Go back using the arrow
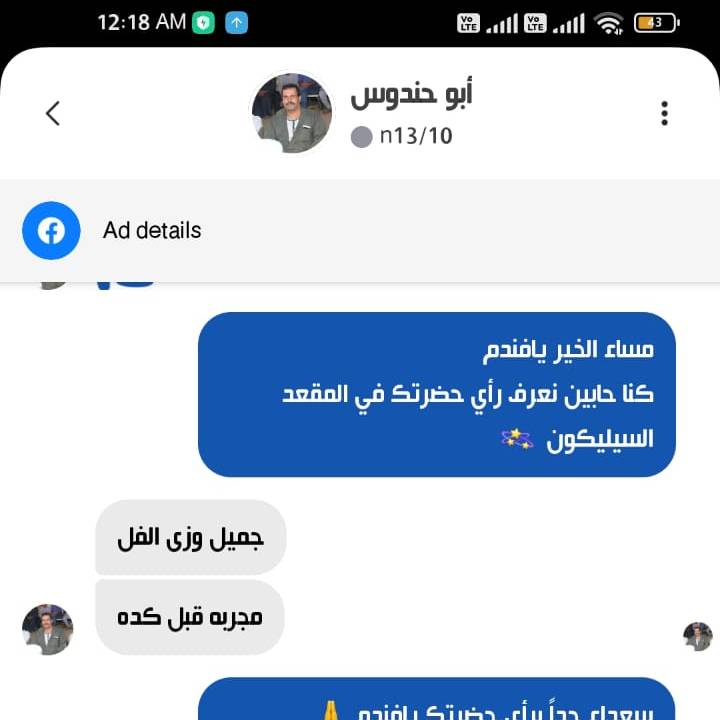 tap(53, 113)
